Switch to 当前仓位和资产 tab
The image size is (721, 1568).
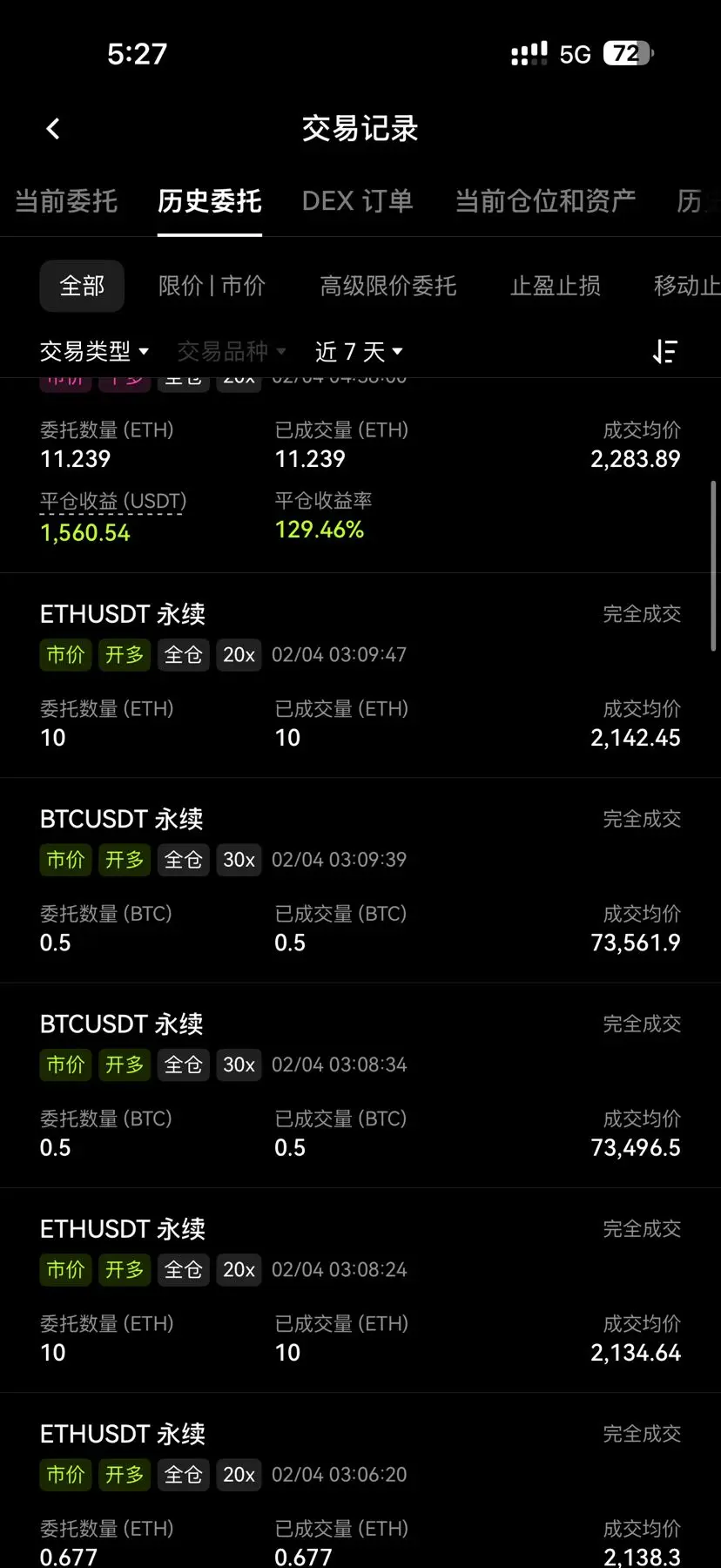[545, 201]
